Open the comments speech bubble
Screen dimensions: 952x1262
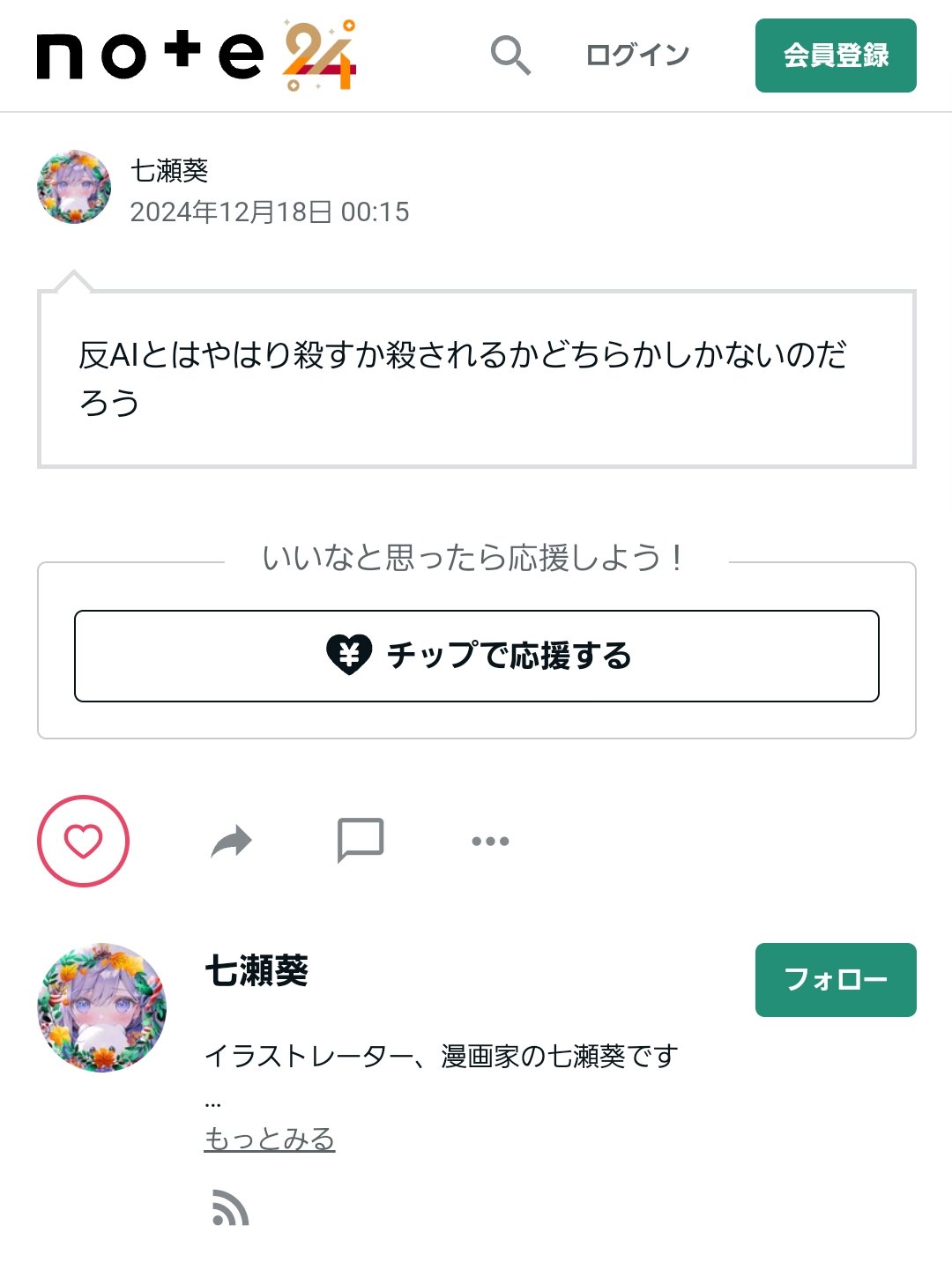361,840
